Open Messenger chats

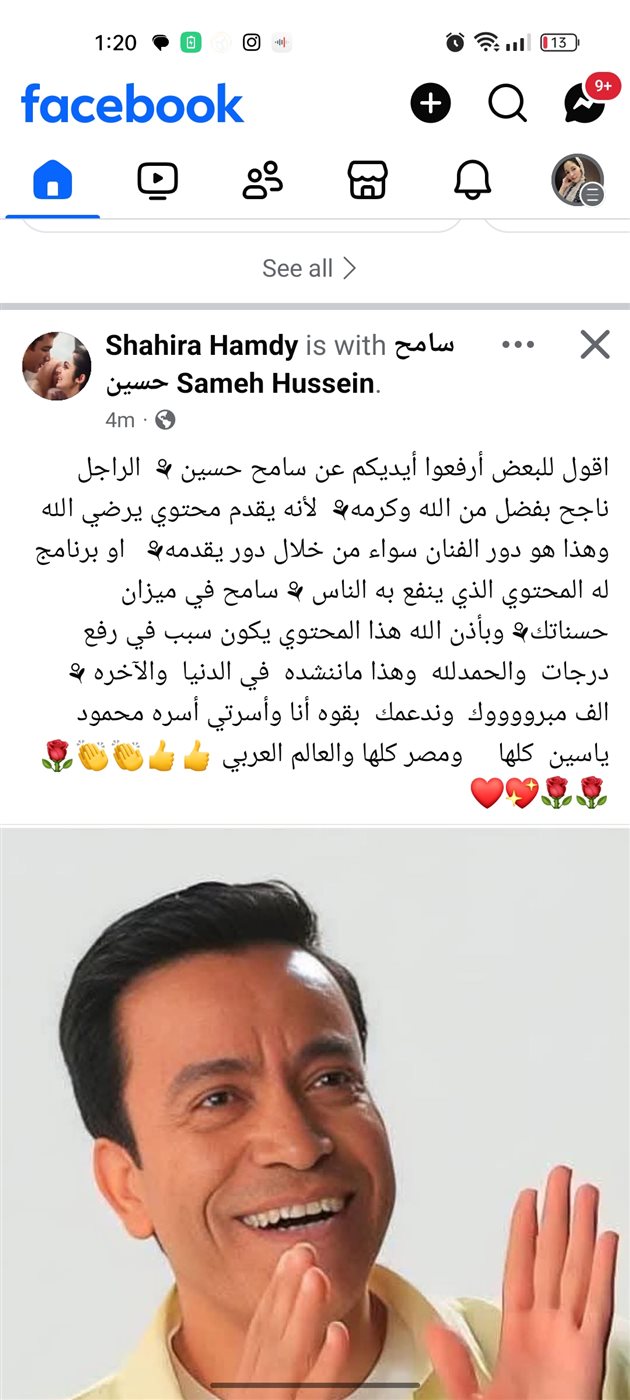tap(585, 103)
